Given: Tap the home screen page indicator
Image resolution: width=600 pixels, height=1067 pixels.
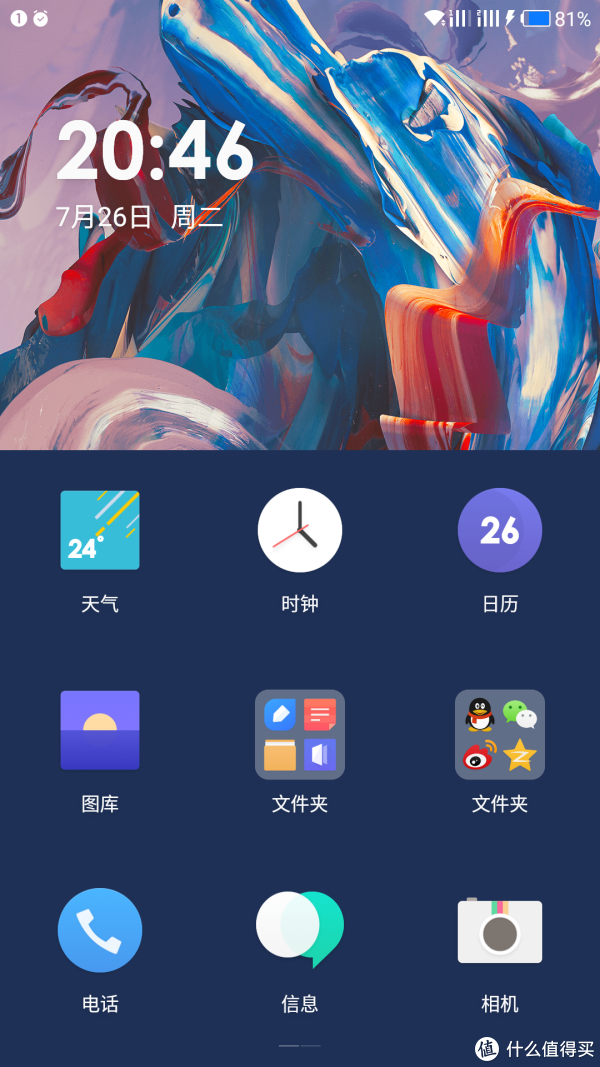Looking at the screenshot, I should (300, 1045).
